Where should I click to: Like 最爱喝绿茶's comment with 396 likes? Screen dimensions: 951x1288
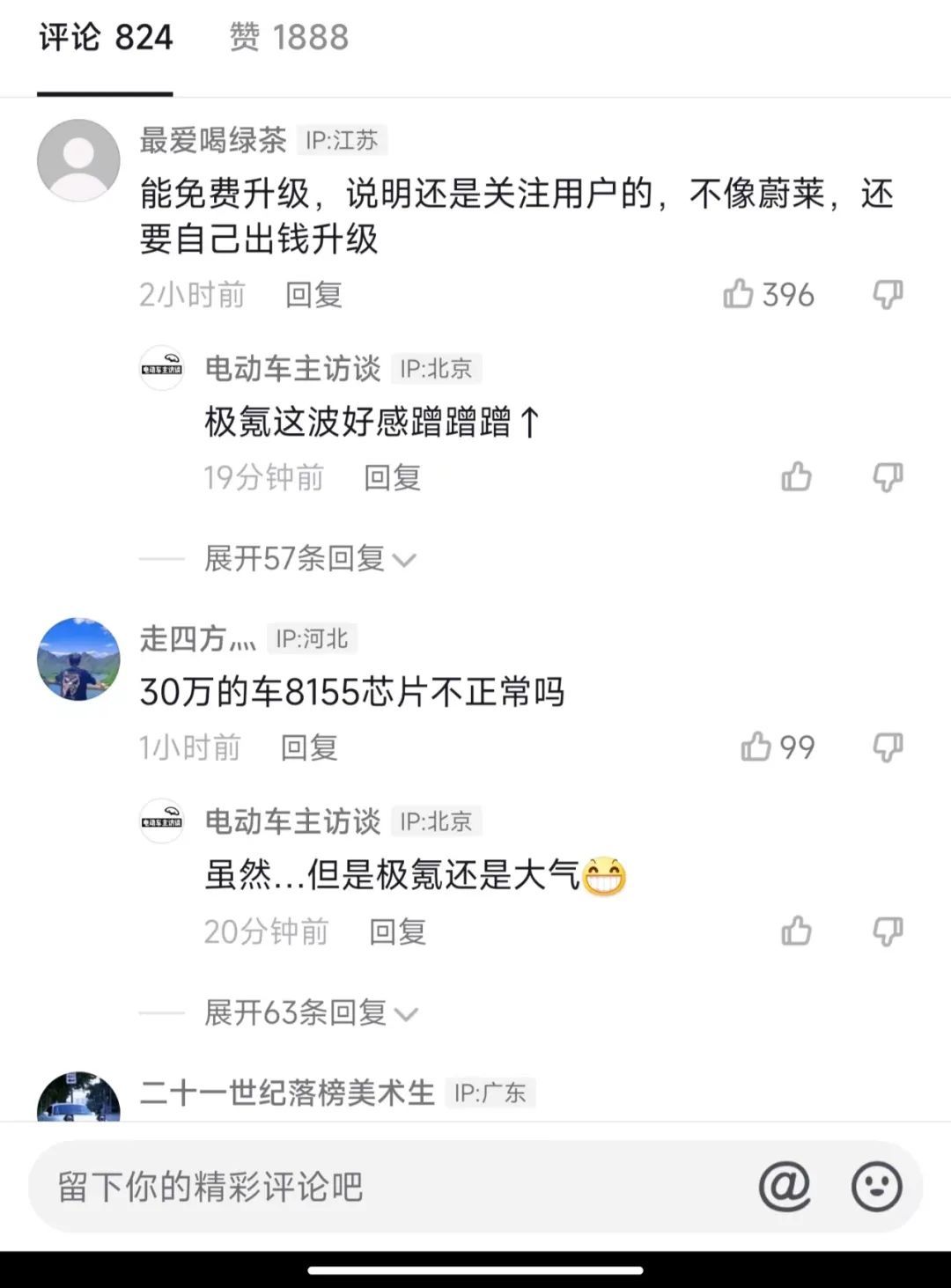(x=739, y=294)
